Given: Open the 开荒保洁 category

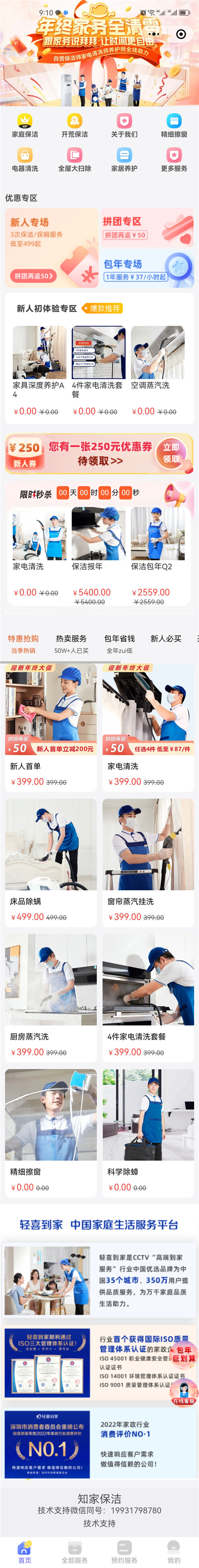Looking at the screenshot, I should coord(75,125).
